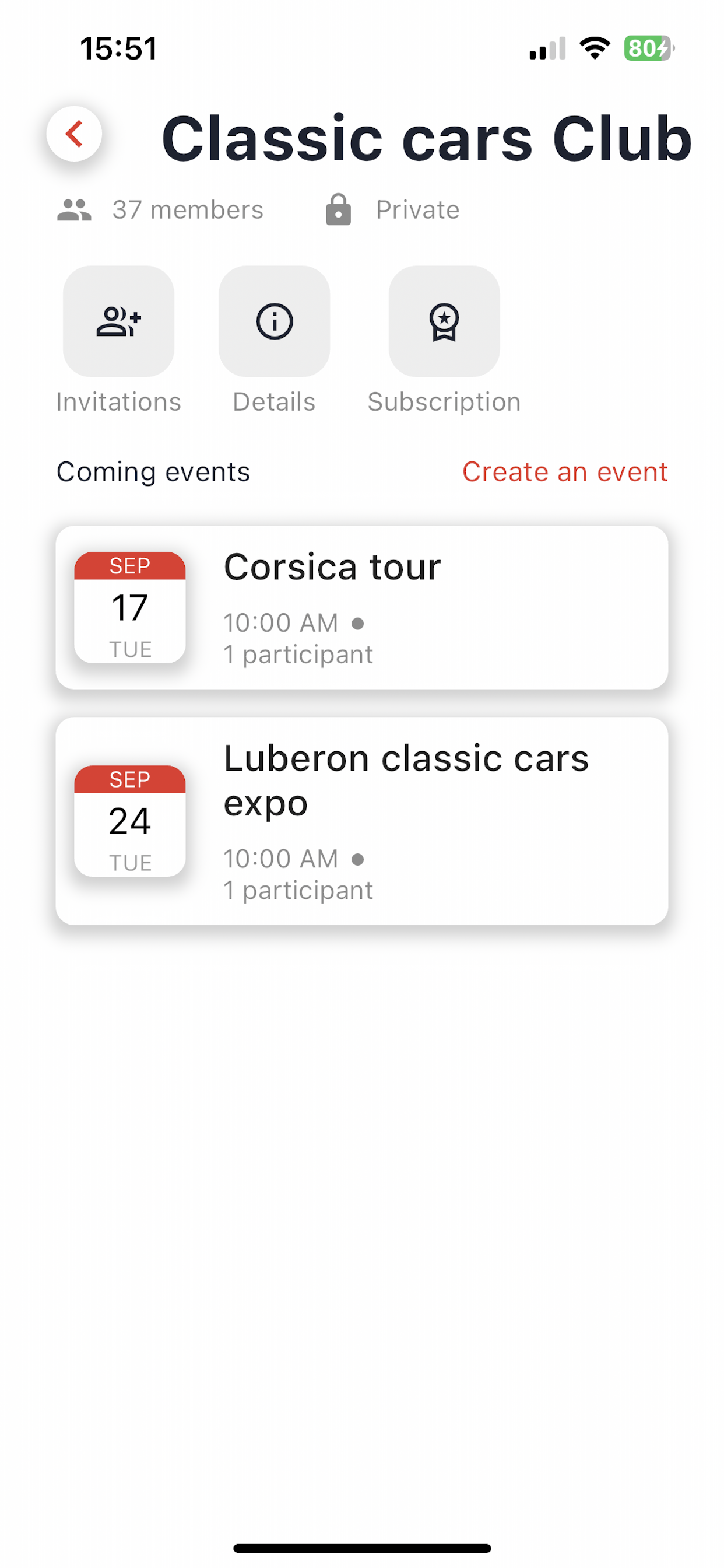Image resolution: width=724 pixels, height=1568 pixels.
Task: Open Luberon classic cars expo event
Action: click(362, 821)
